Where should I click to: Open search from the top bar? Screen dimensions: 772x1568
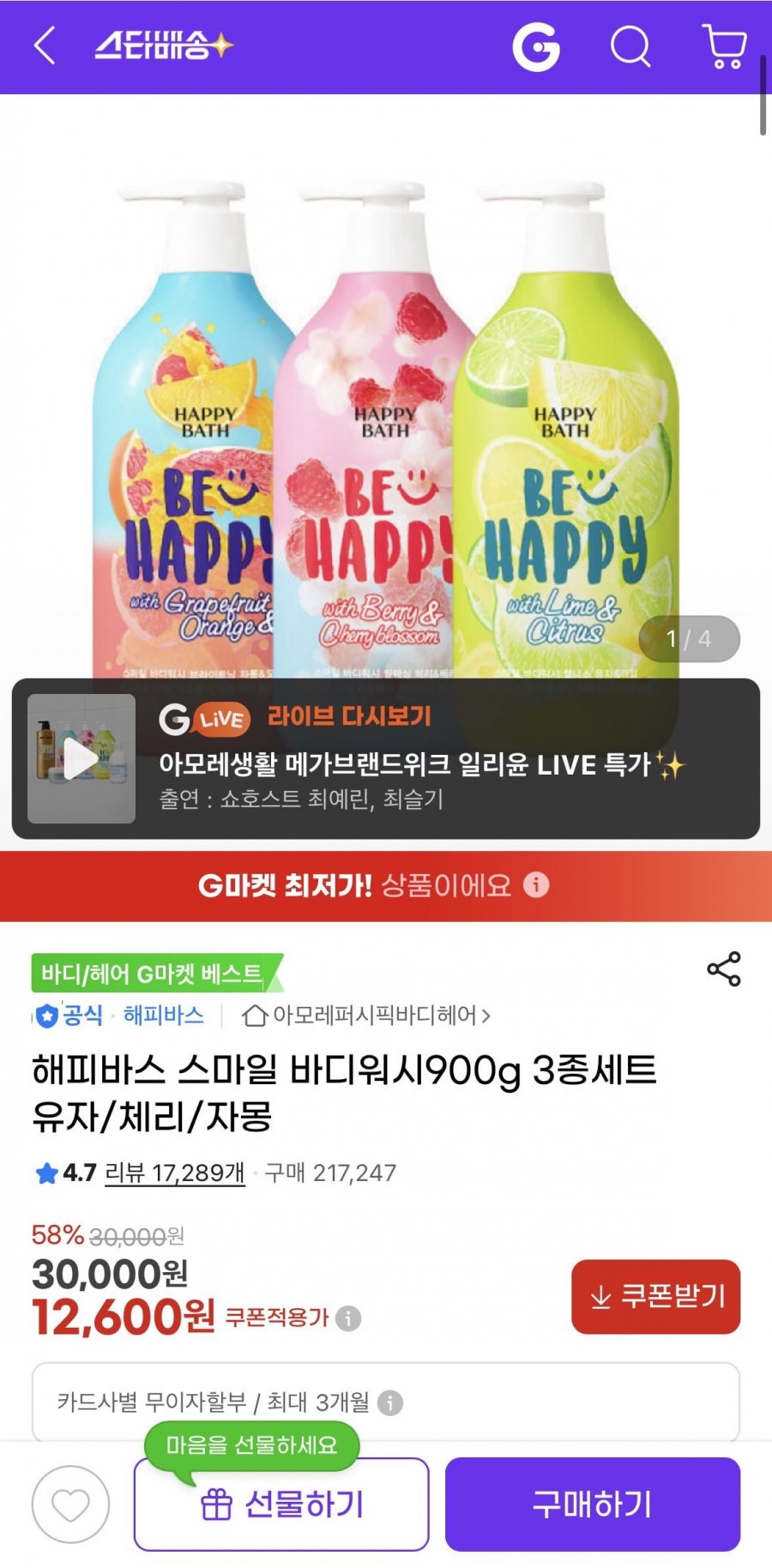click(x=630, y=45)
